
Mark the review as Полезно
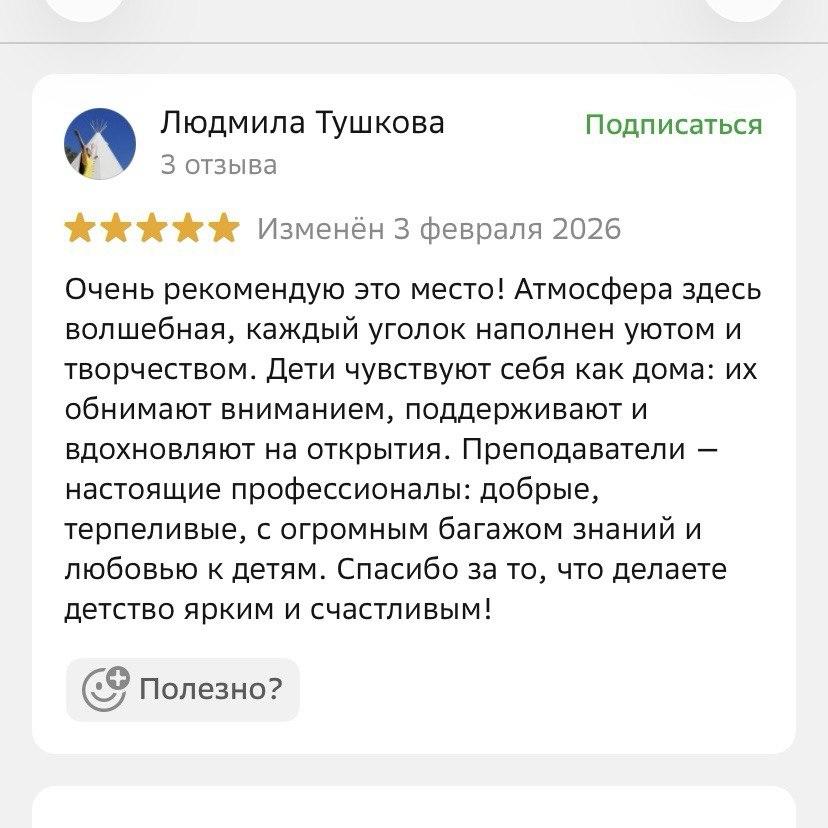click(183, 689)
